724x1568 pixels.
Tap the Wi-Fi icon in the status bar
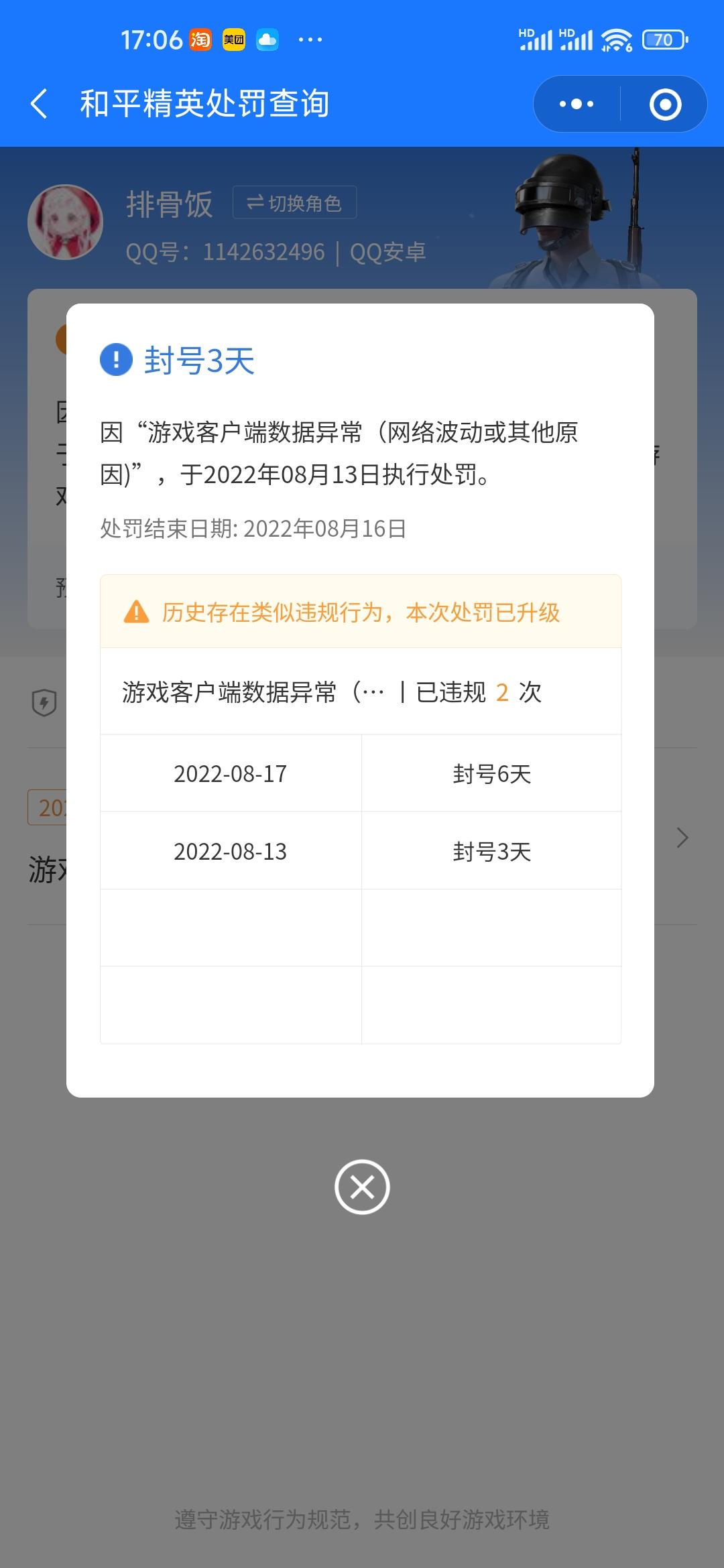click(x=617, y=39)
